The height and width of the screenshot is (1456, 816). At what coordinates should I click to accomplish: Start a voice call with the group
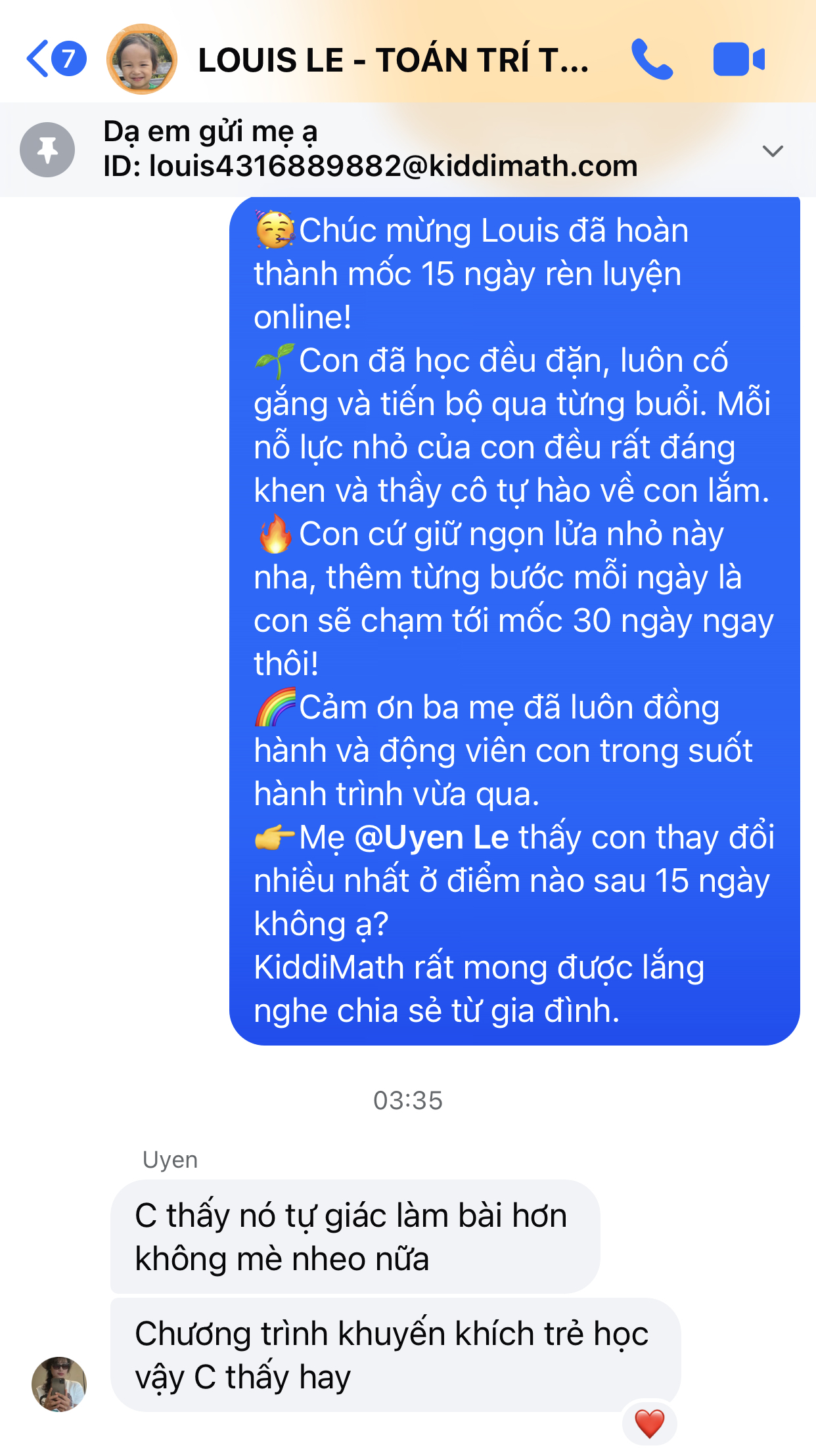pos(652,59)
